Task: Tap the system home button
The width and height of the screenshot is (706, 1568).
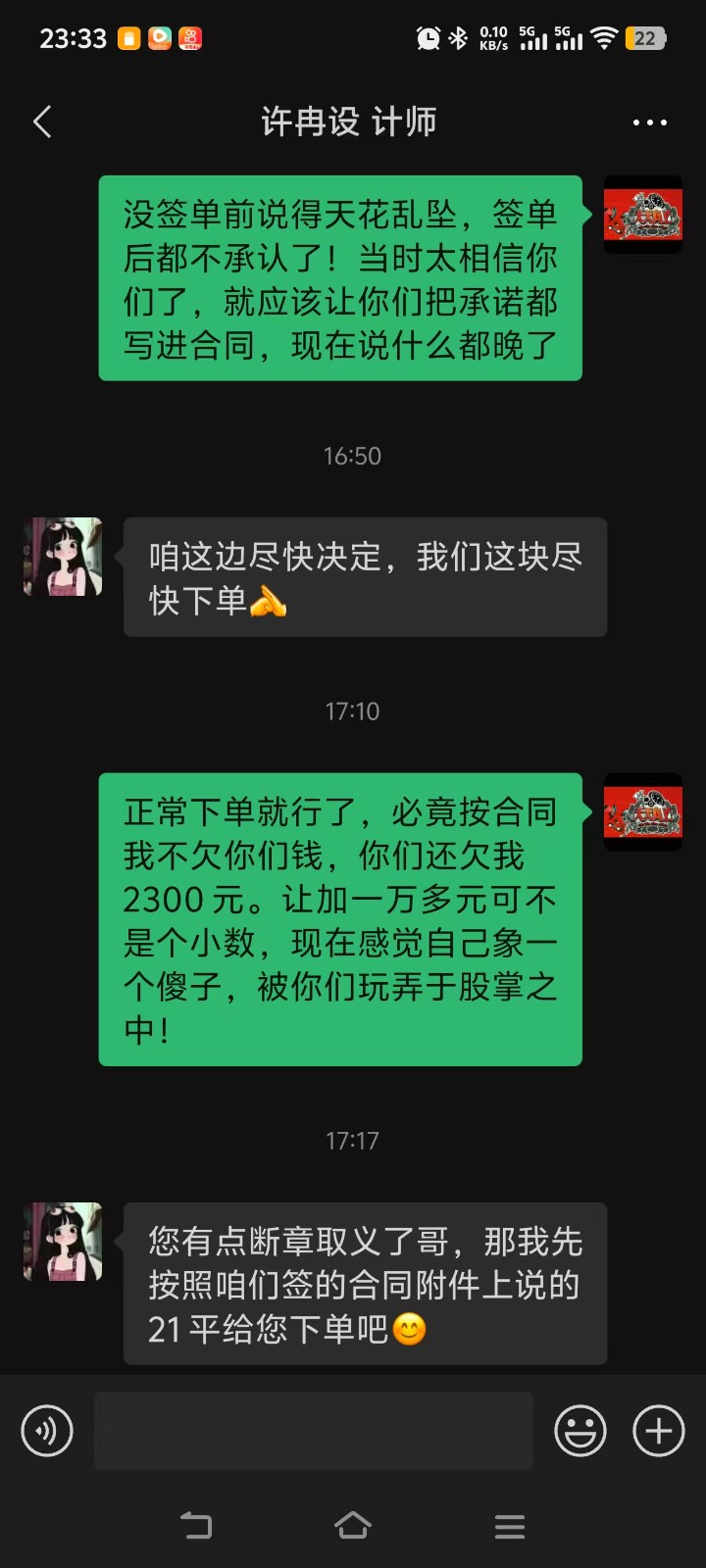Action: [x=353, y=1526]
